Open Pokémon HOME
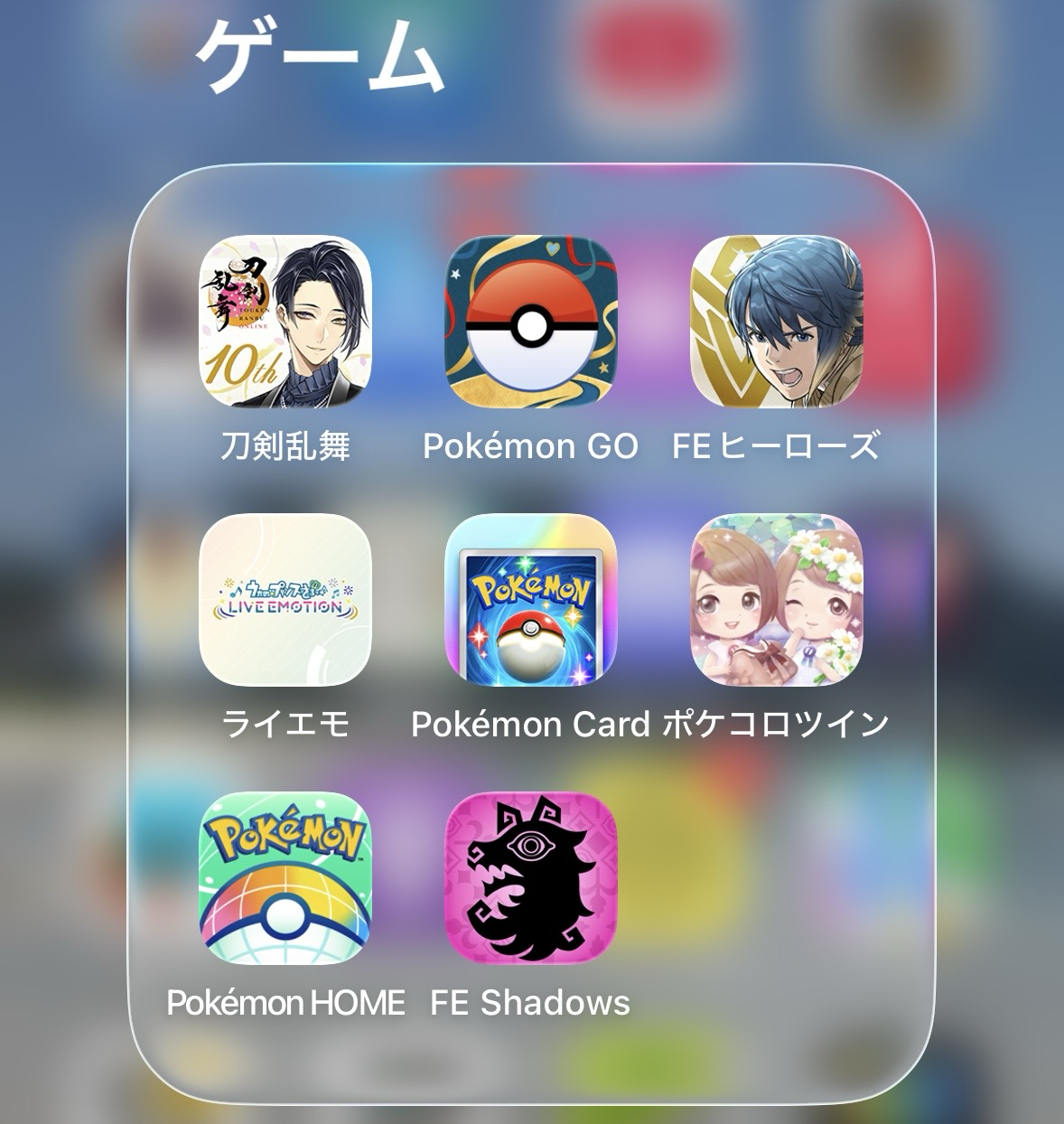 (x=285, y=878)
